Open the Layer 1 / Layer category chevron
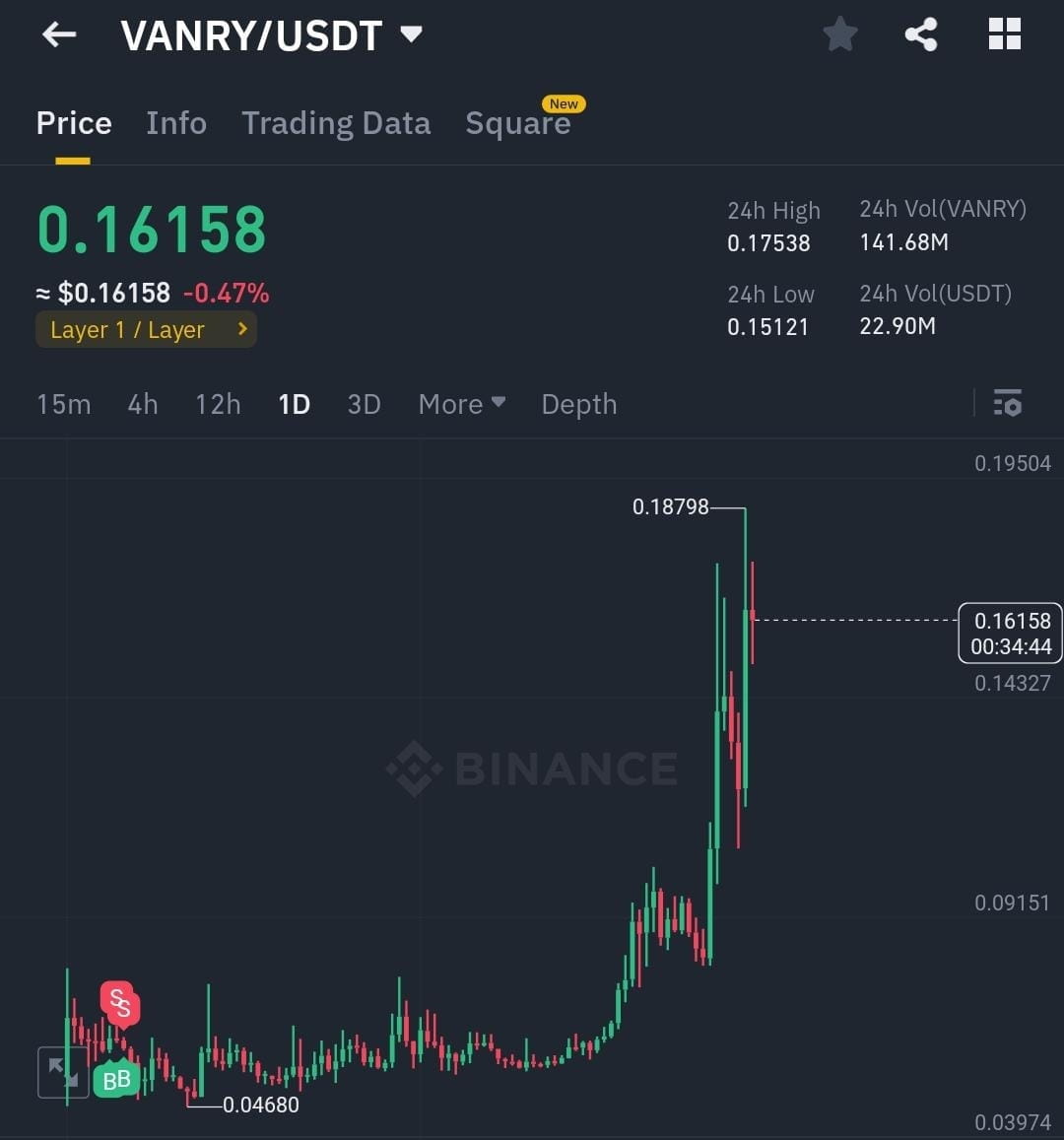The height and width of the screenshot is (1140, 1064). tap(241, 329)
